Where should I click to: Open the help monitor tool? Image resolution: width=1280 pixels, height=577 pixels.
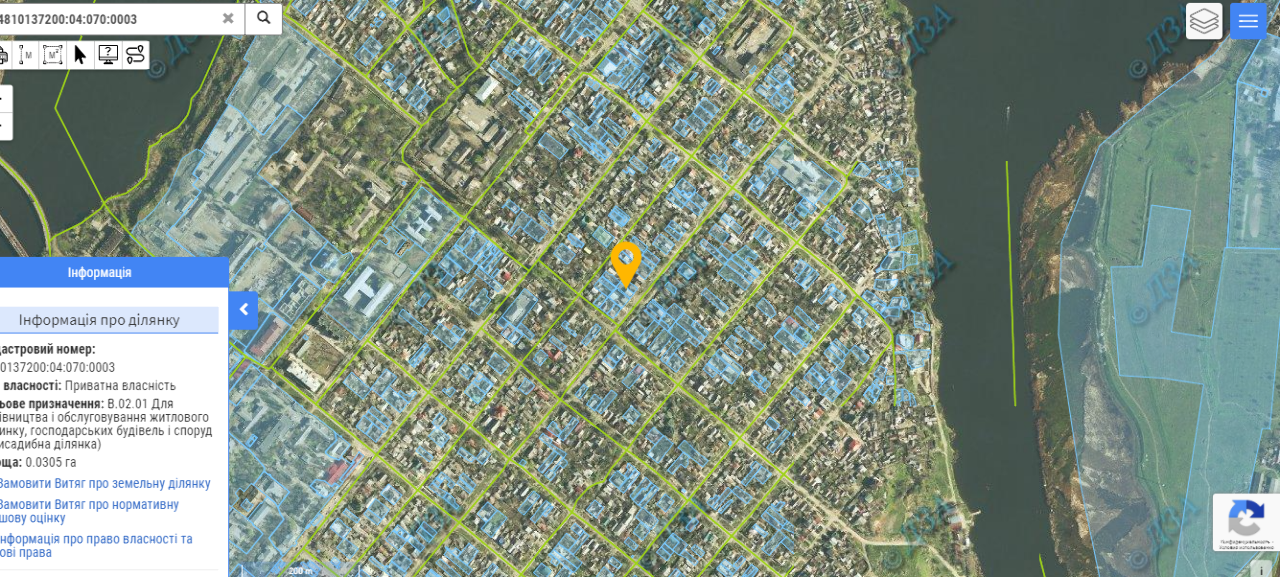(x=108, y=55)
